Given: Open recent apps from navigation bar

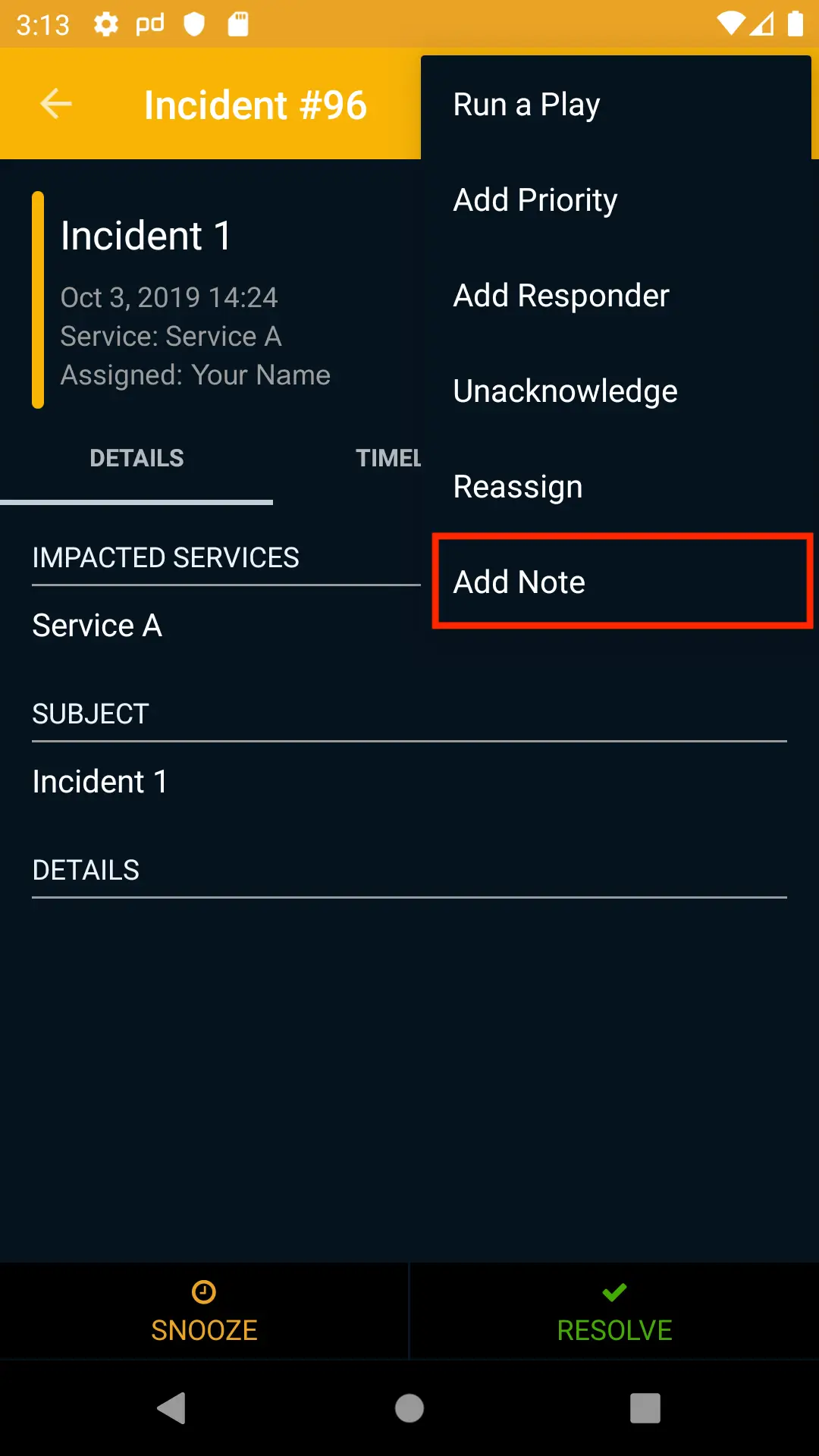Looking at the screenshot, I should (x=645, y=1408).
